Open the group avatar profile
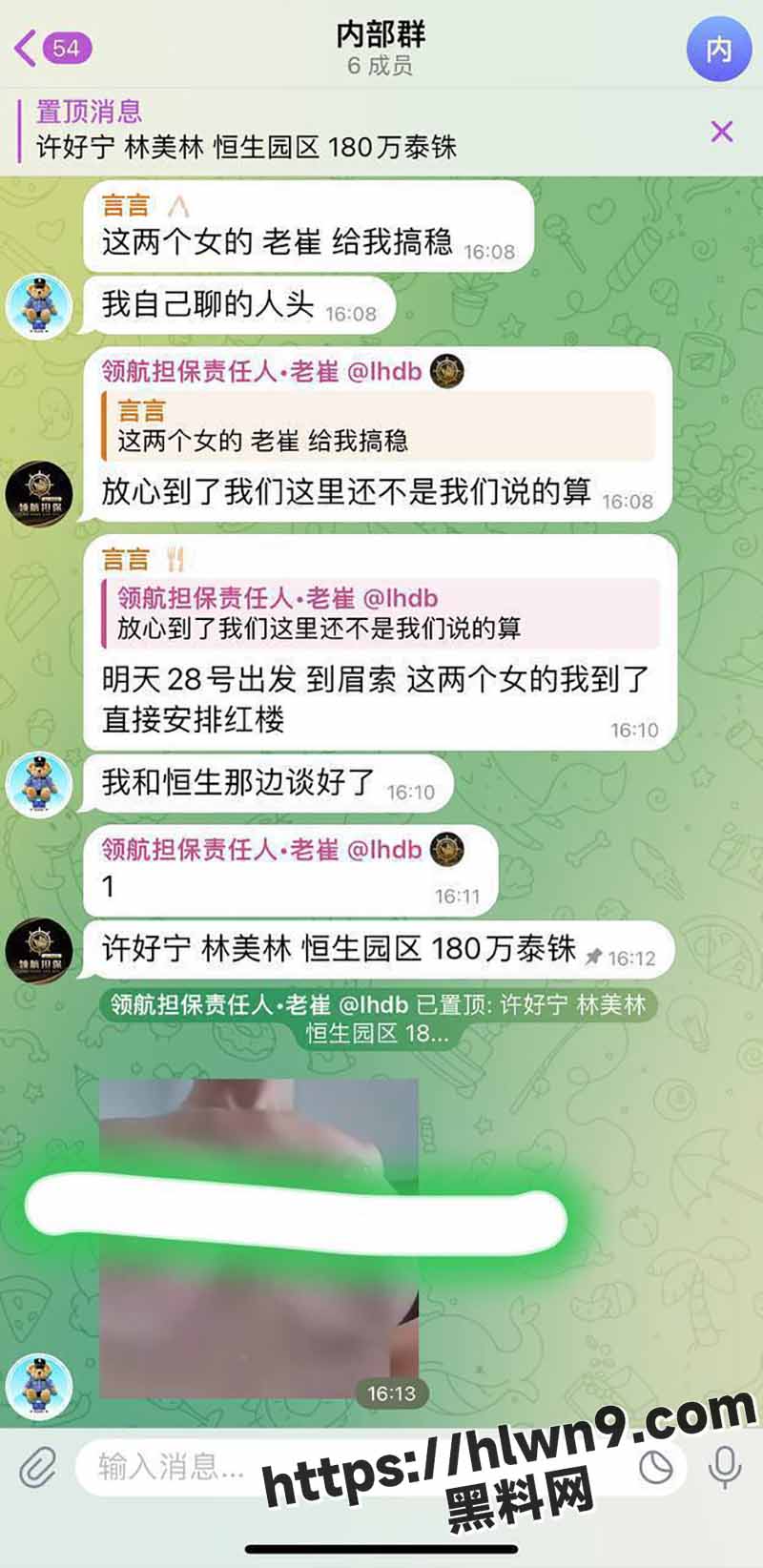763x1568 pixels. [x=718, y=49]
